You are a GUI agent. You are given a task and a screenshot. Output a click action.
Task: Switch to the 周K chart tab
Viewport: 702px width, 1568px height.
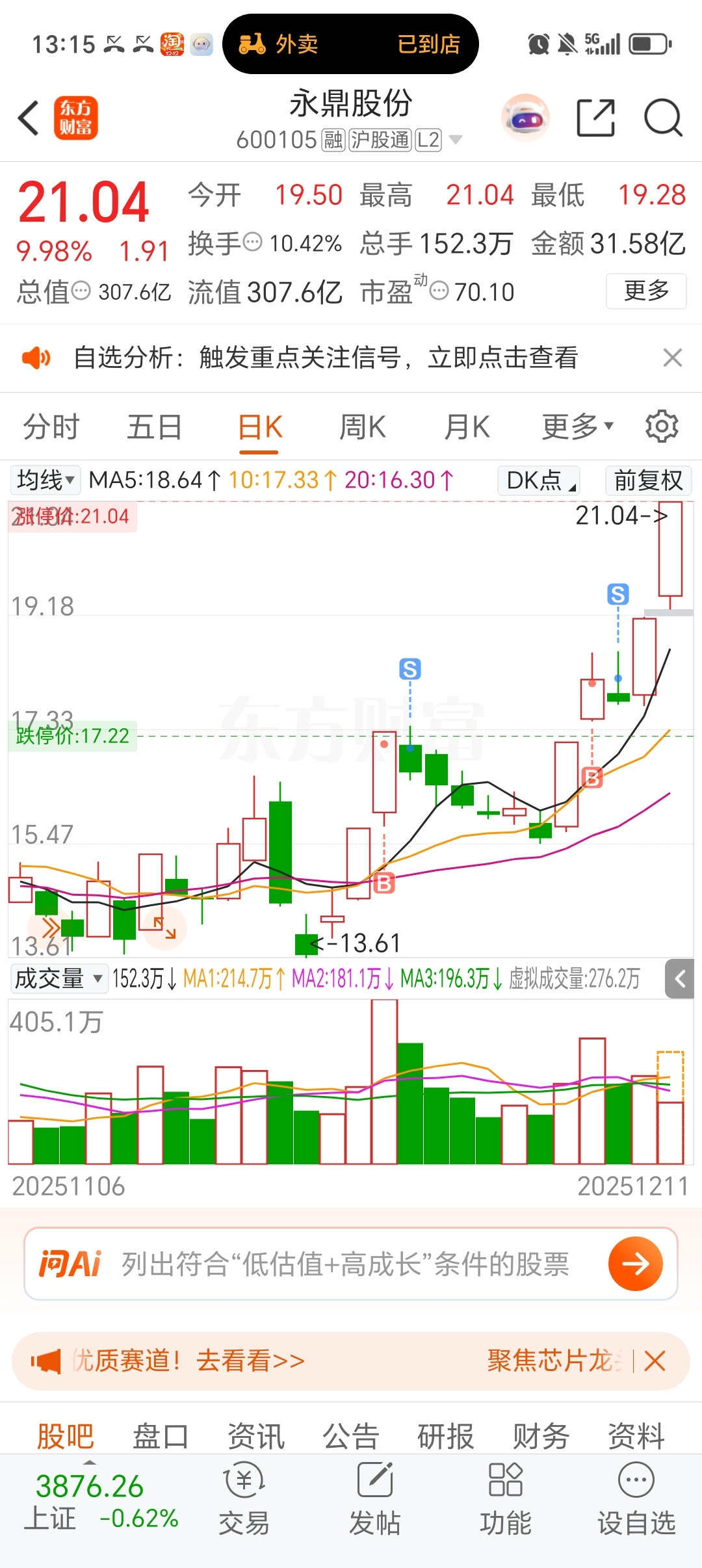click(x=363, y=427)
